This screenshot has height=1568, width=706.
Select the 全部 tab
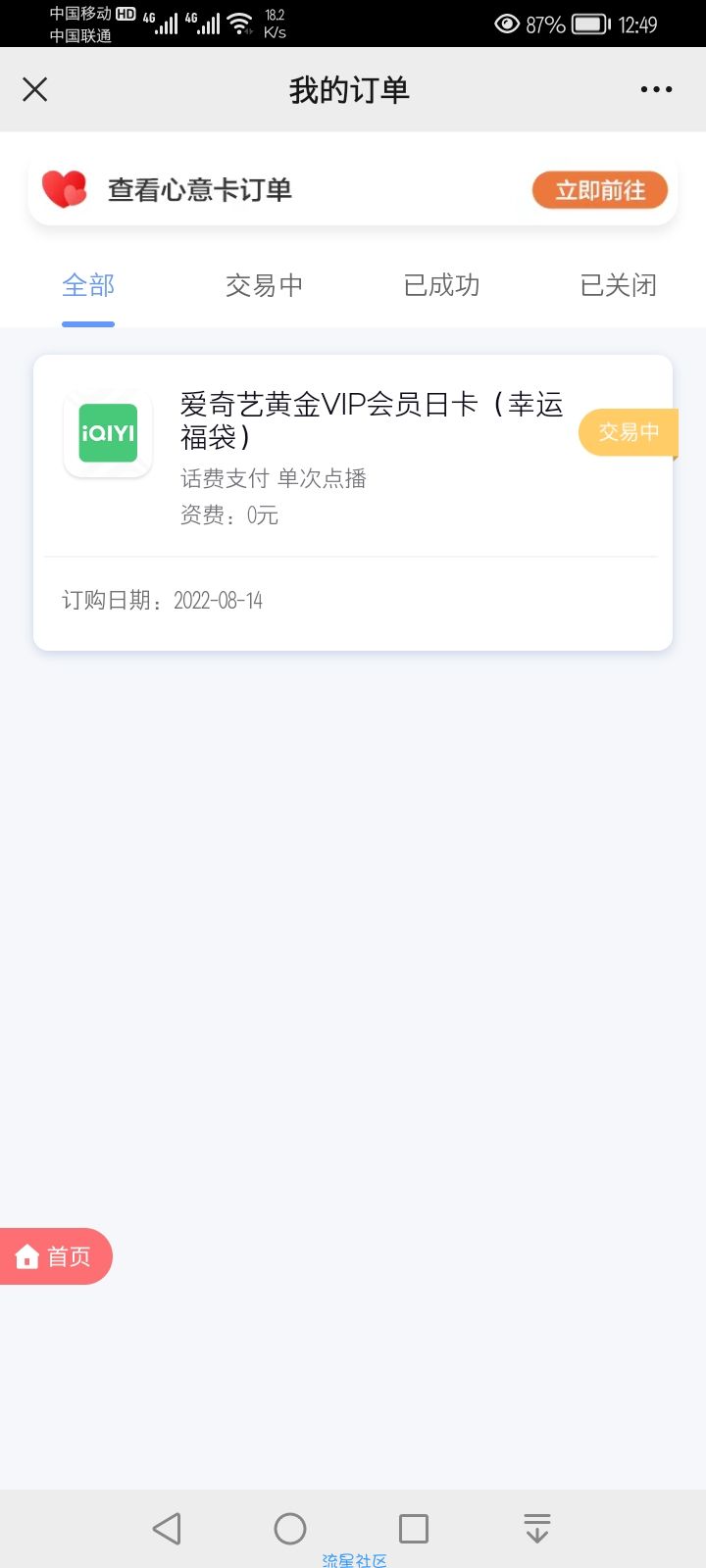point(88,285)
